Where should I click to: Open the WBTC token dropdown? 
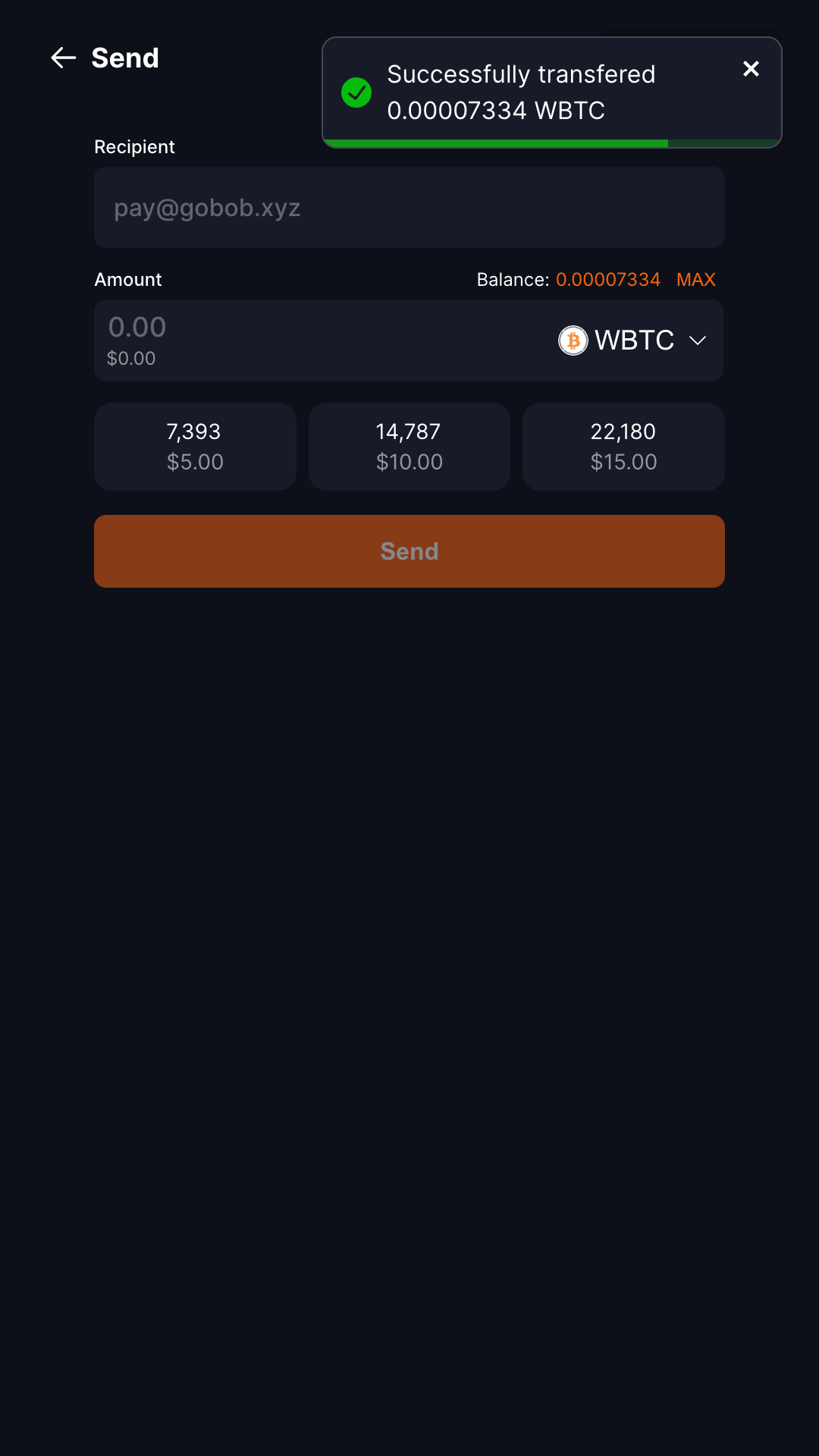pyautogui.click(x=634, y=340)
